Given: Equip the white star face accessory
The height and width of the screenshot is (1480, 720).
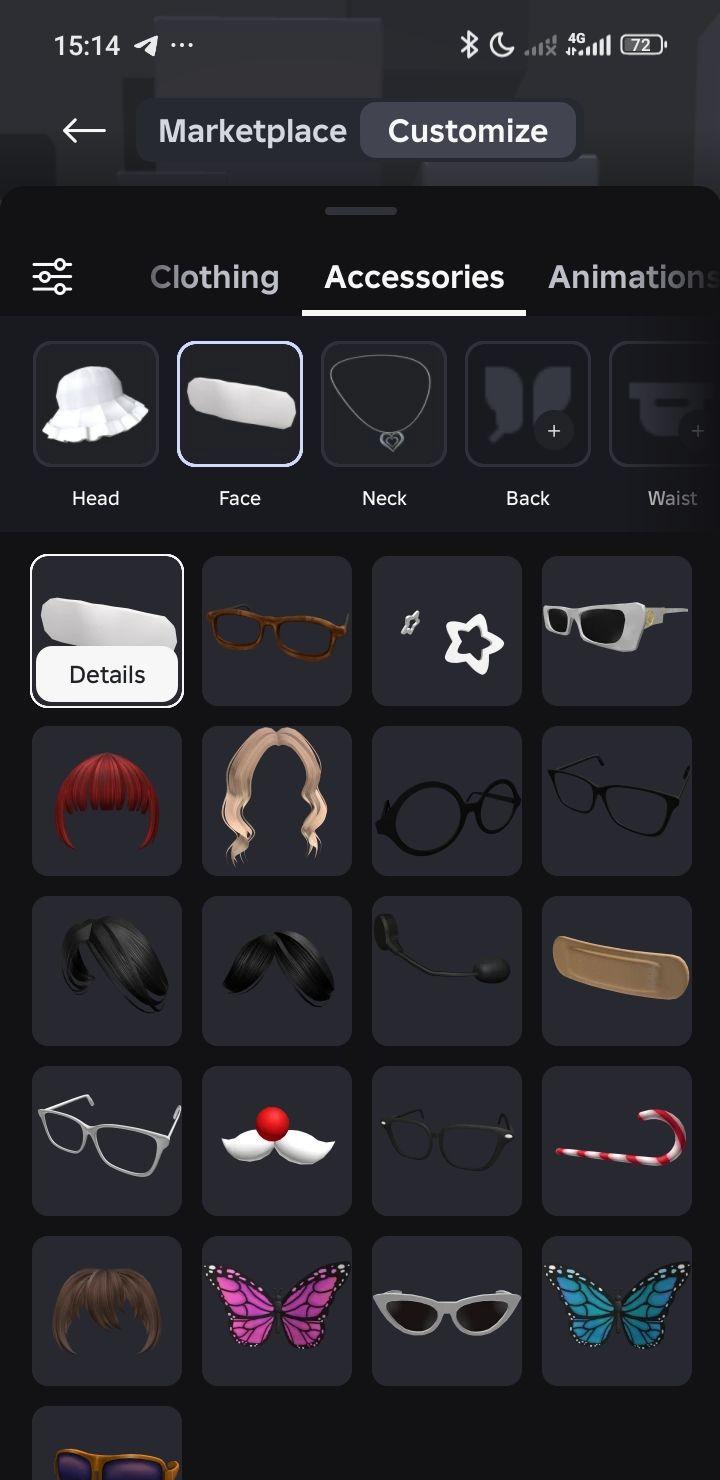Looking at the screenshot, I should tap(447, 631).
